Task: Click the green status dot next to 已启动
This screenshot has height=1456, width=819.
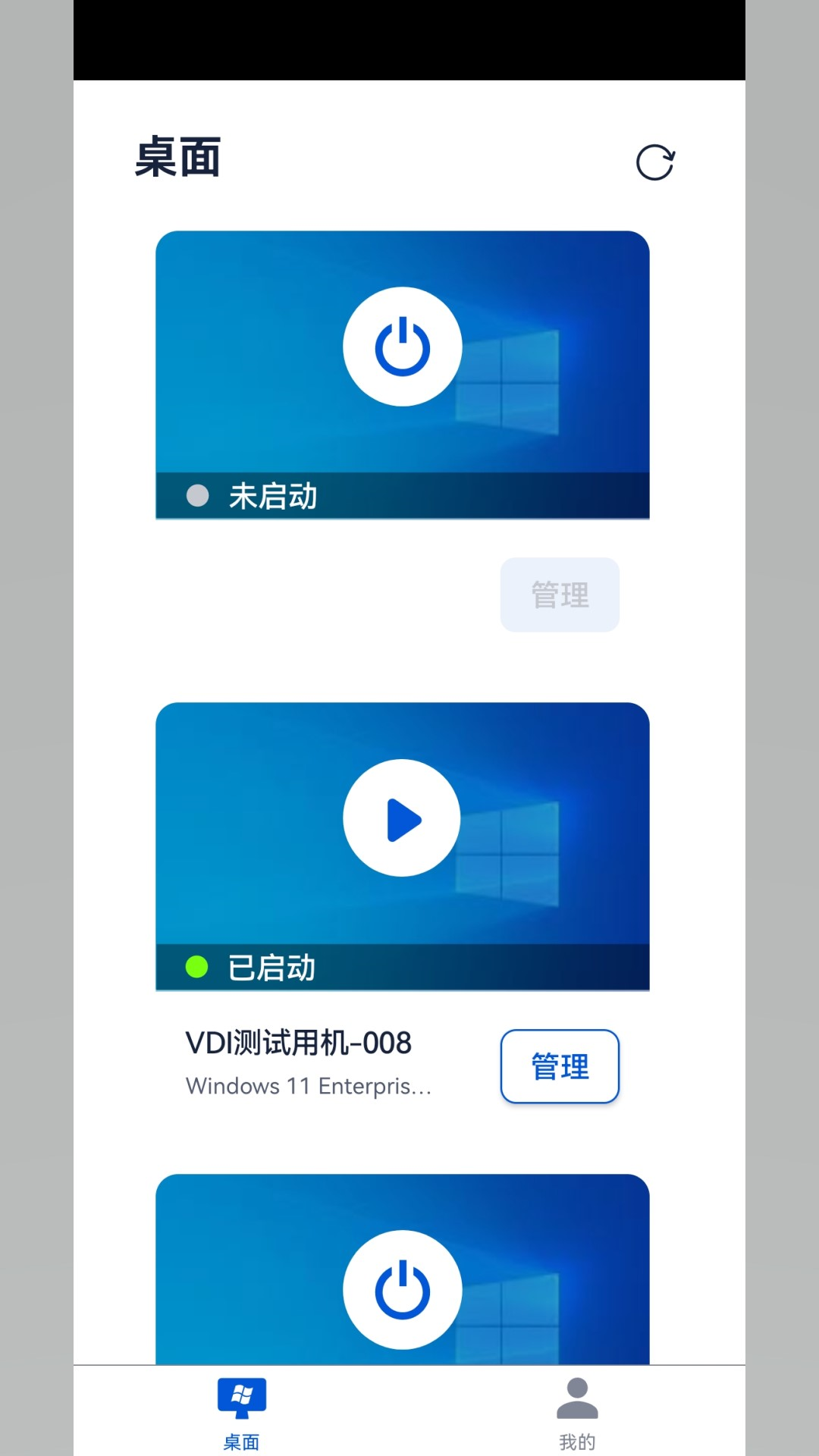Action: click(x=197, y=967)
